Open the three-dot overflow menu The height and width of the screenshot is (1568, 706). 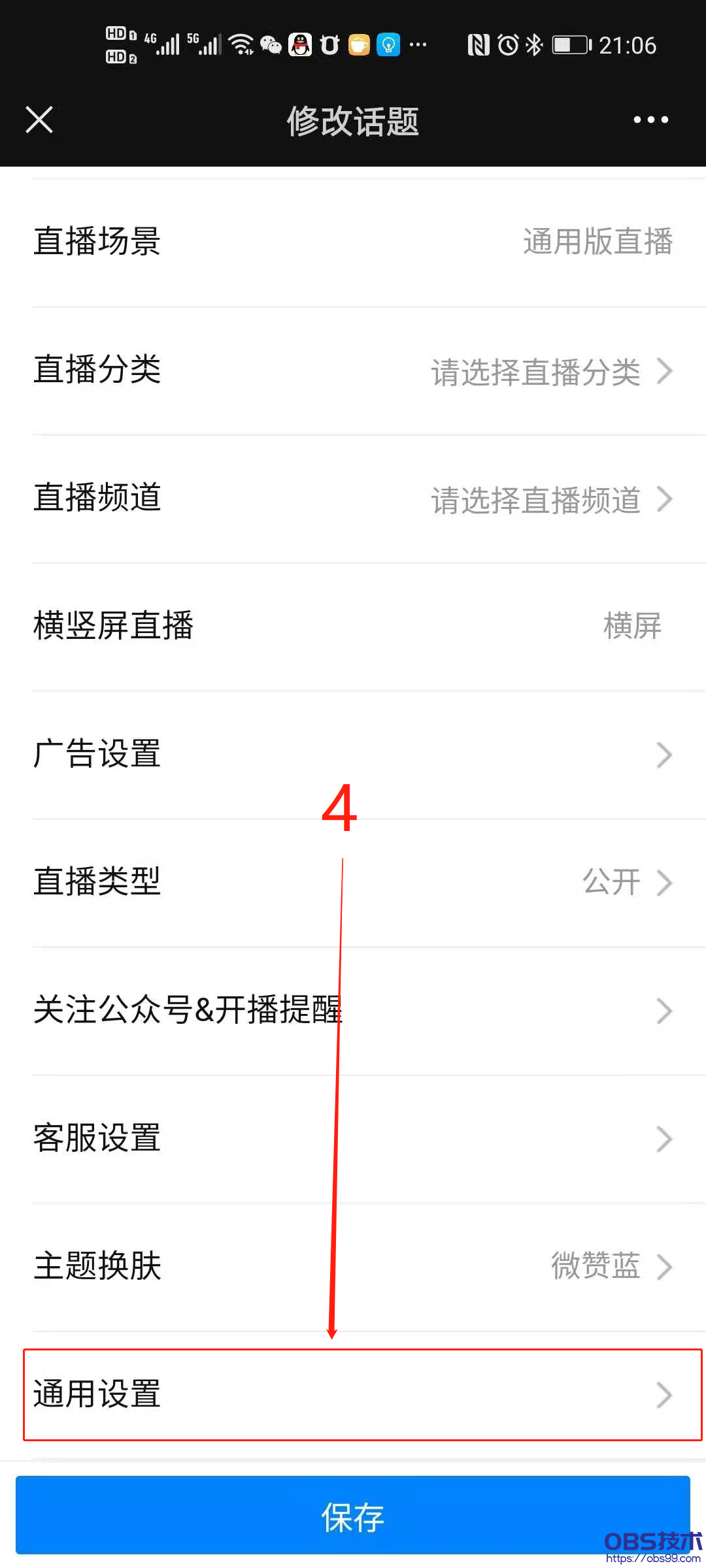(650, 120)
